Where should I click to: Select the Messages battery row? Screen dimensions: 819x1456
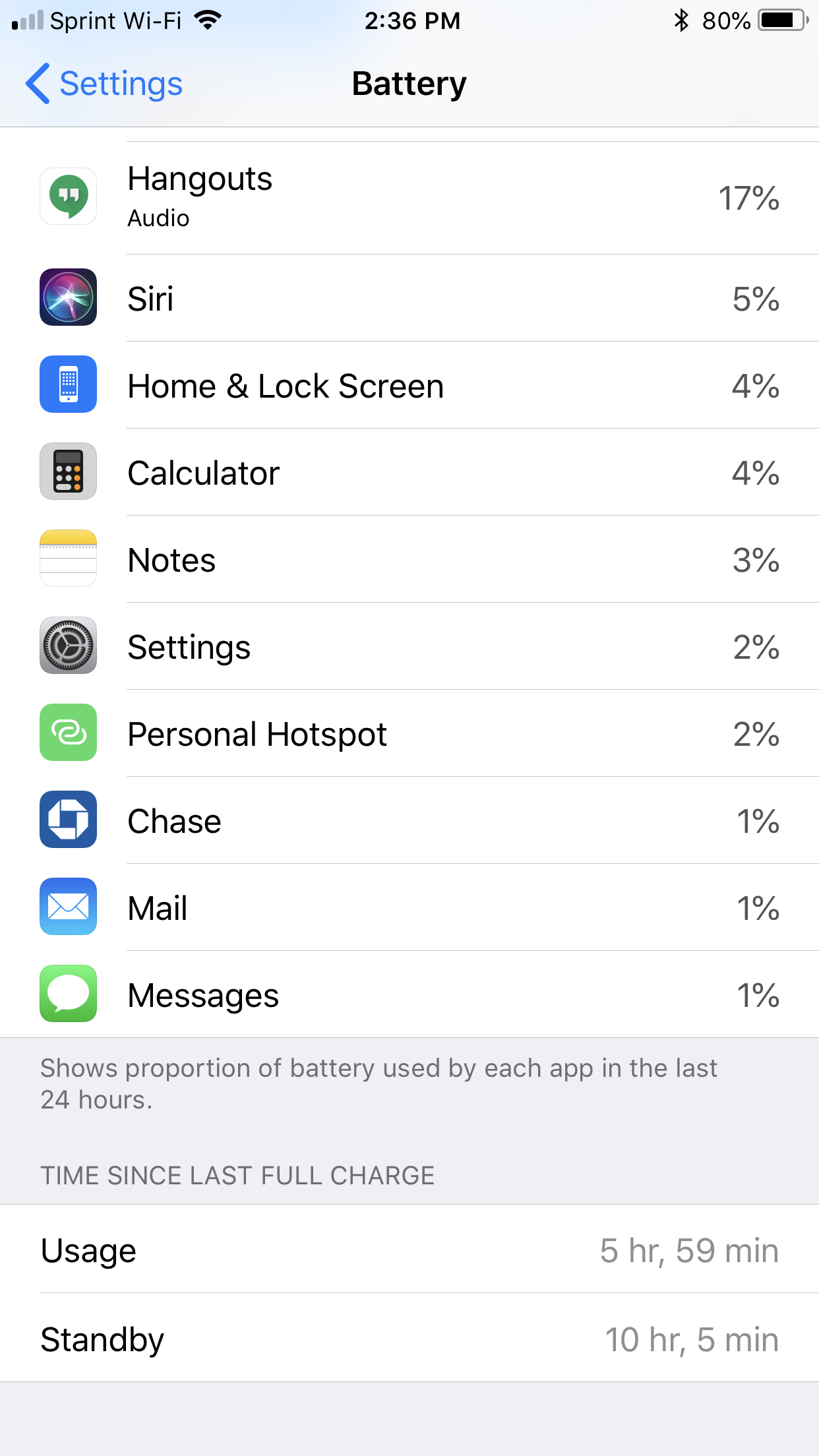pyautogui.click(x=409, y=995)
